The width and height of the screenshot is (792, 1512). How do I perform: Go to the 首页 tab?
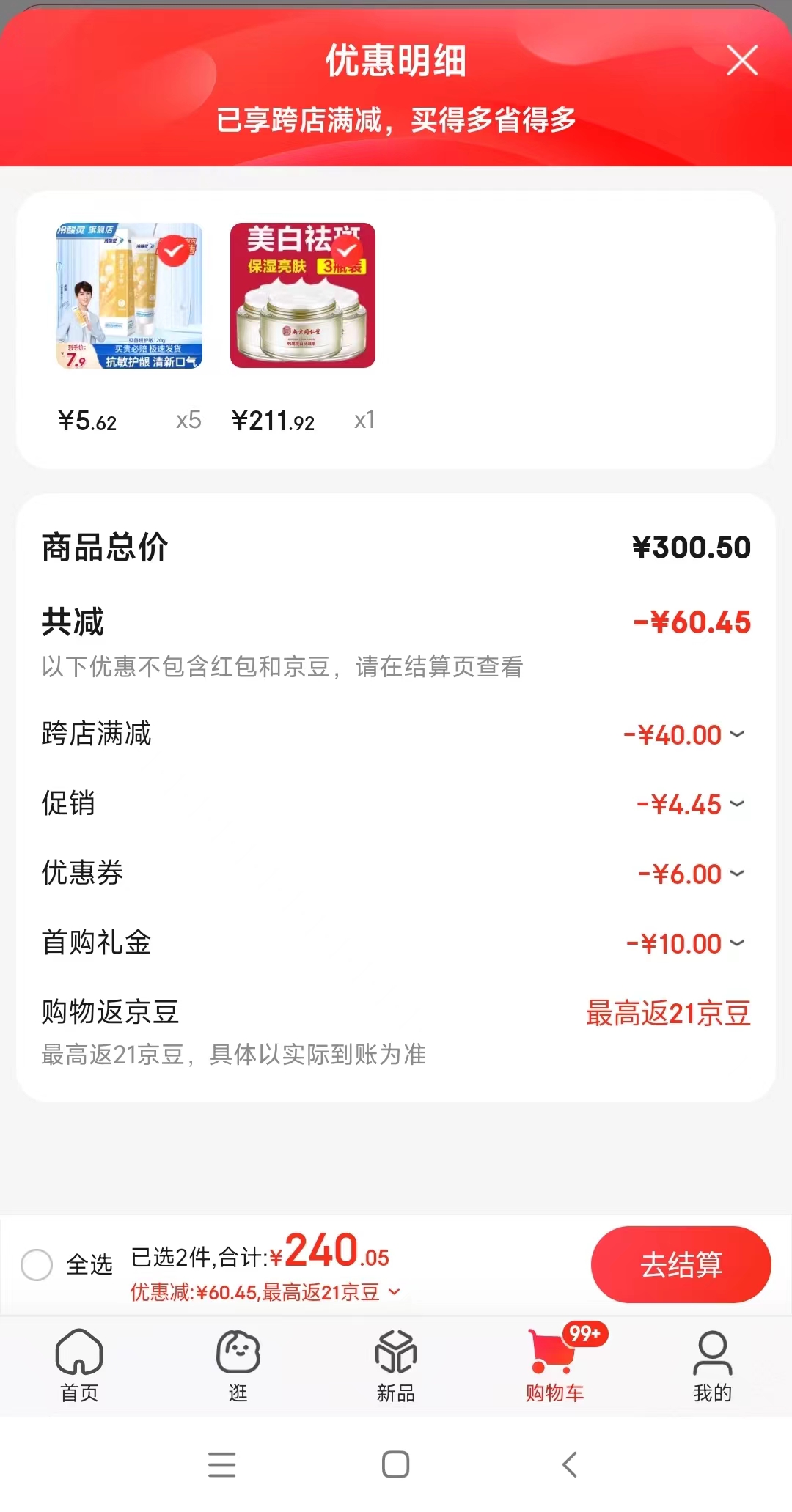tap(79, 1365)
